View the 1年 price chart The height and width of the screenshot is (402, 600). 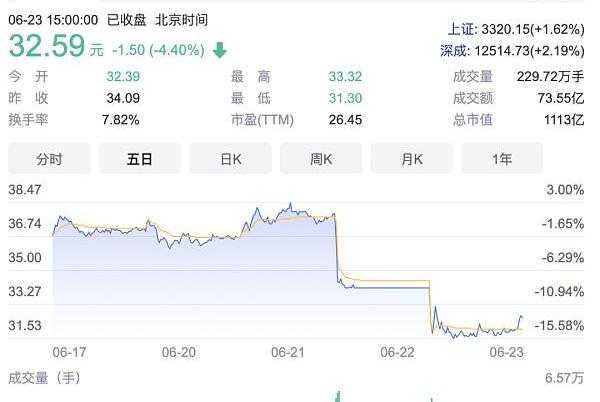502,158
